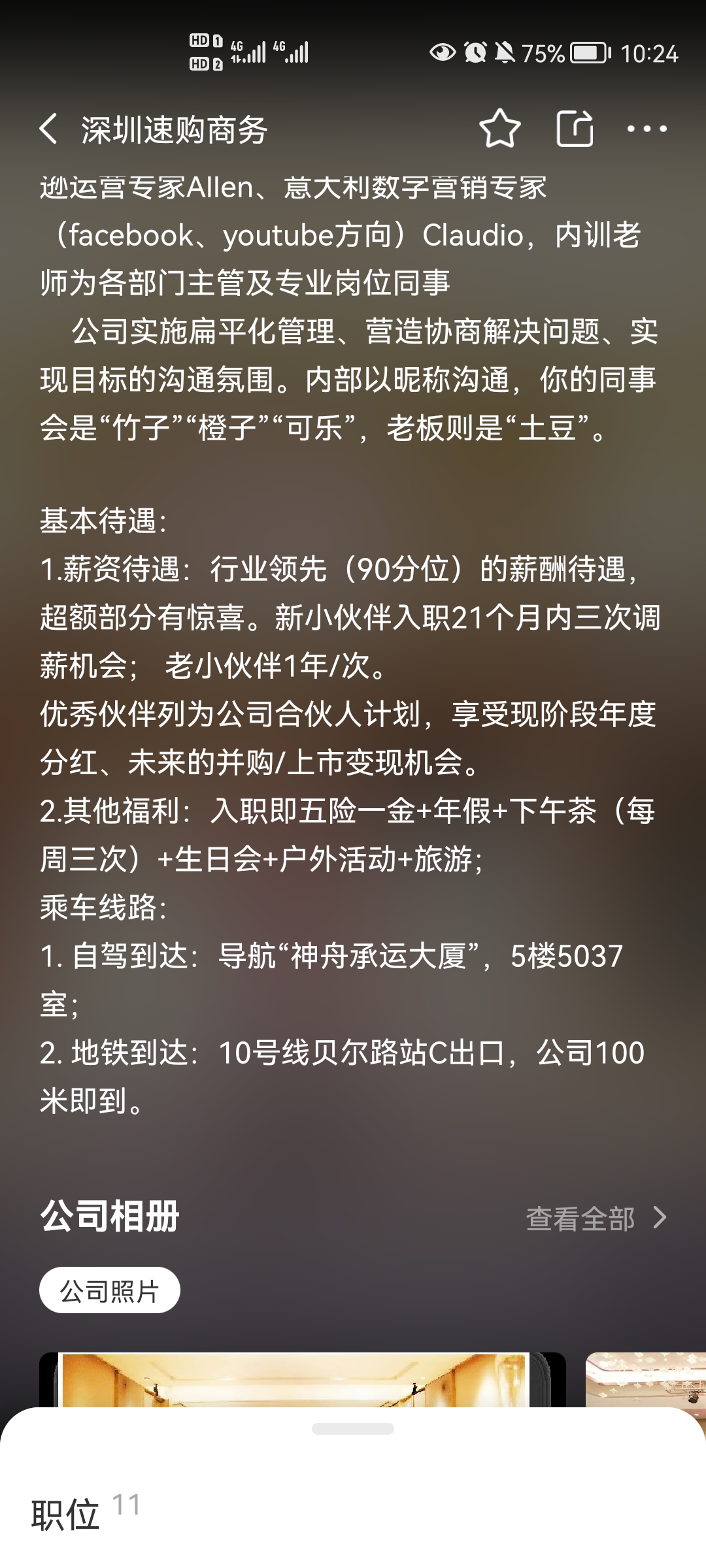The height and width of the screenshot is (1568, 706).
Task: View all photos via 查看全部
Action: [596, 1218]
